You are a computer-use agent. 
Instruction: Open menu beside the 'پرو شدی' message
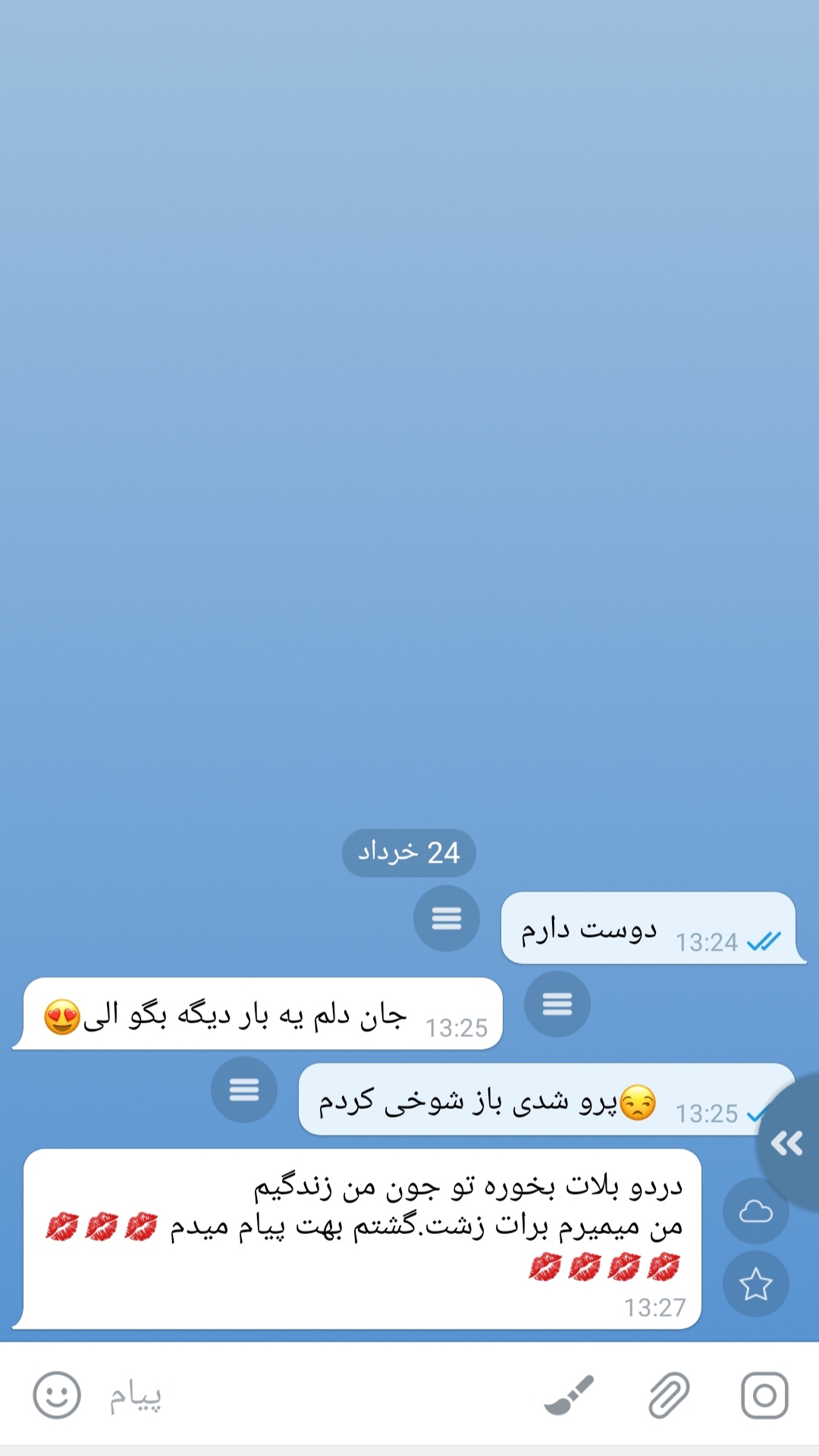(244, 1090)
